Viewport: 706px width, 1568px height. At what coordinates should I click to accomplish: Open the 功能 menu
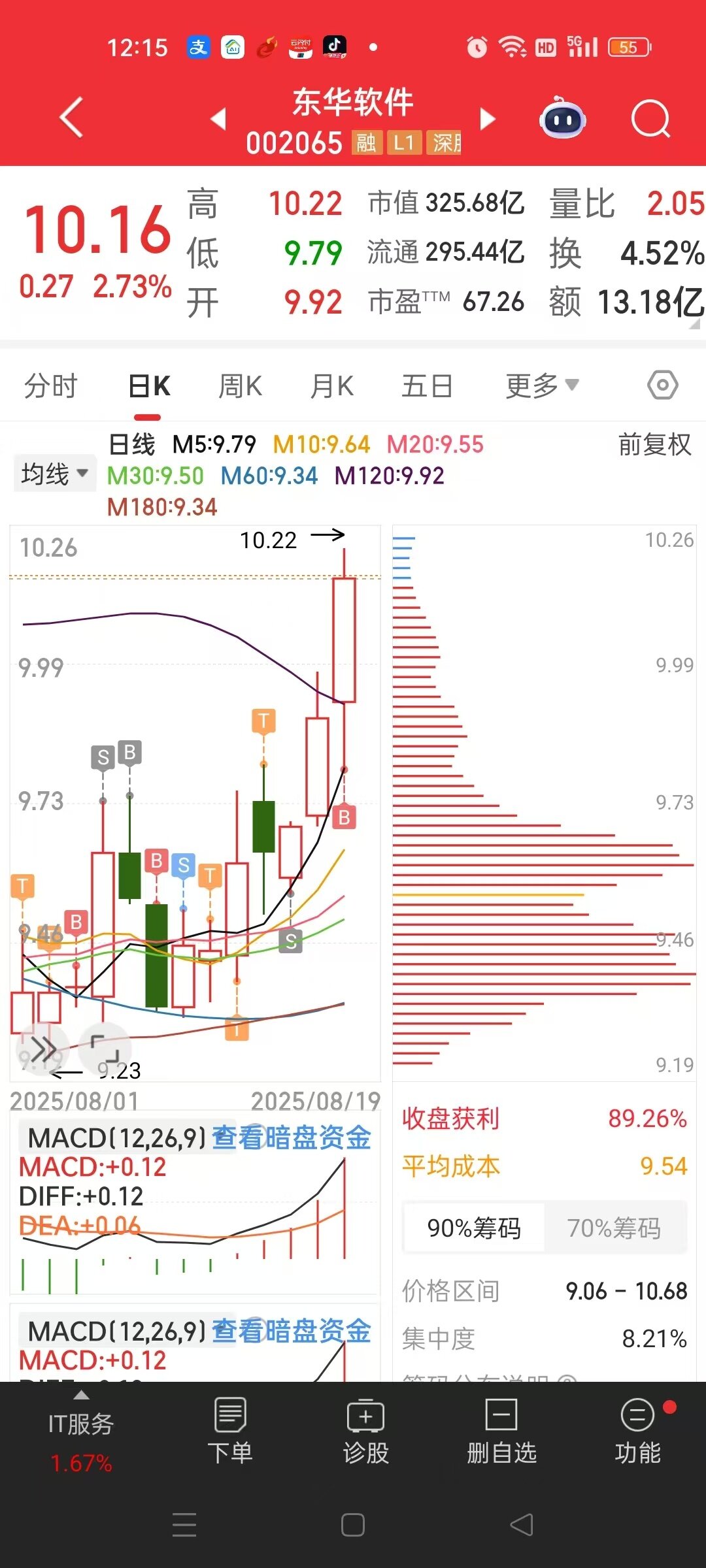638,1431
